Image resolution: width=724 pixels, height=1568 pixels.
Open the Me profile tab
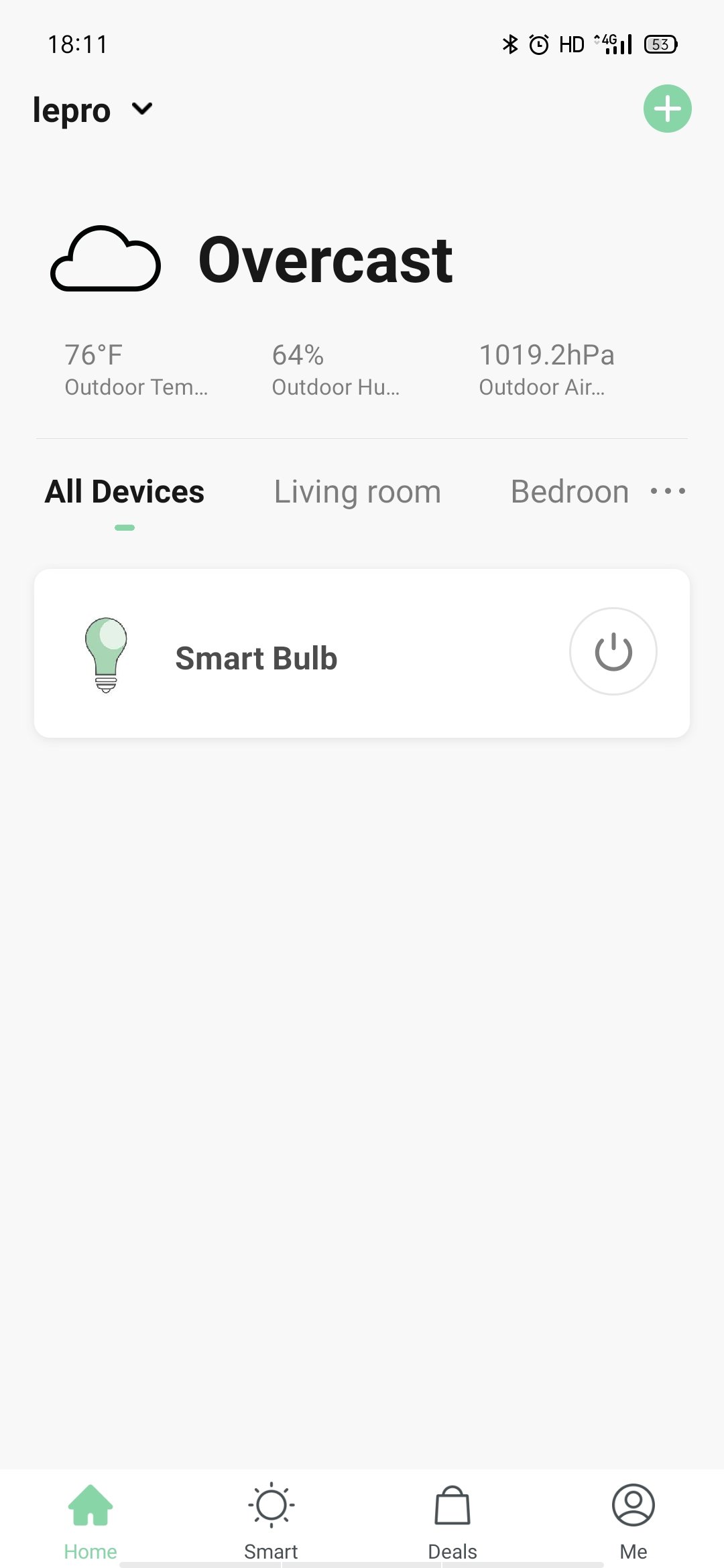pos(633,1517)
